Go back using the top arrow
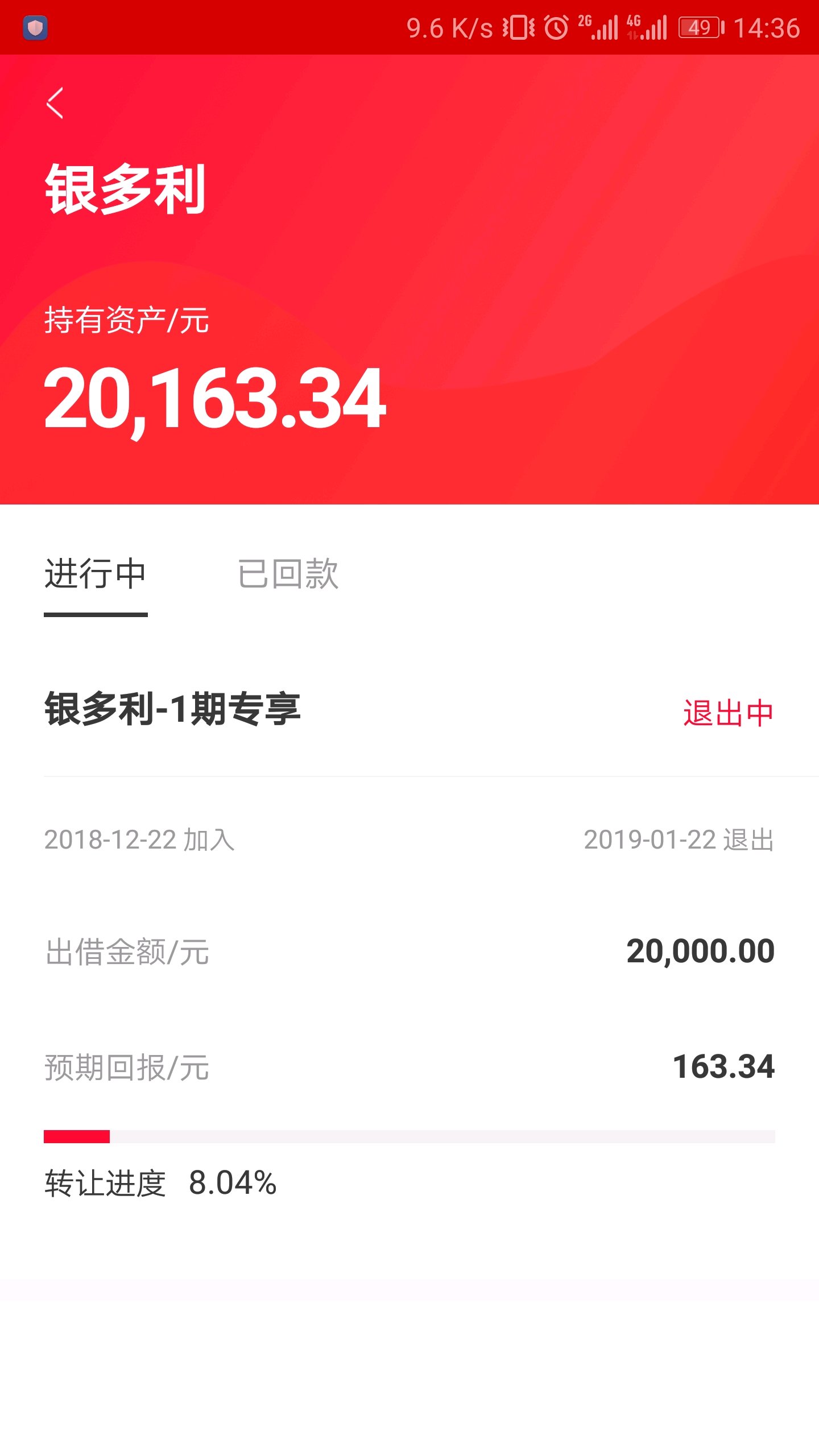819x1456 pixels. (x=55, y=103)
